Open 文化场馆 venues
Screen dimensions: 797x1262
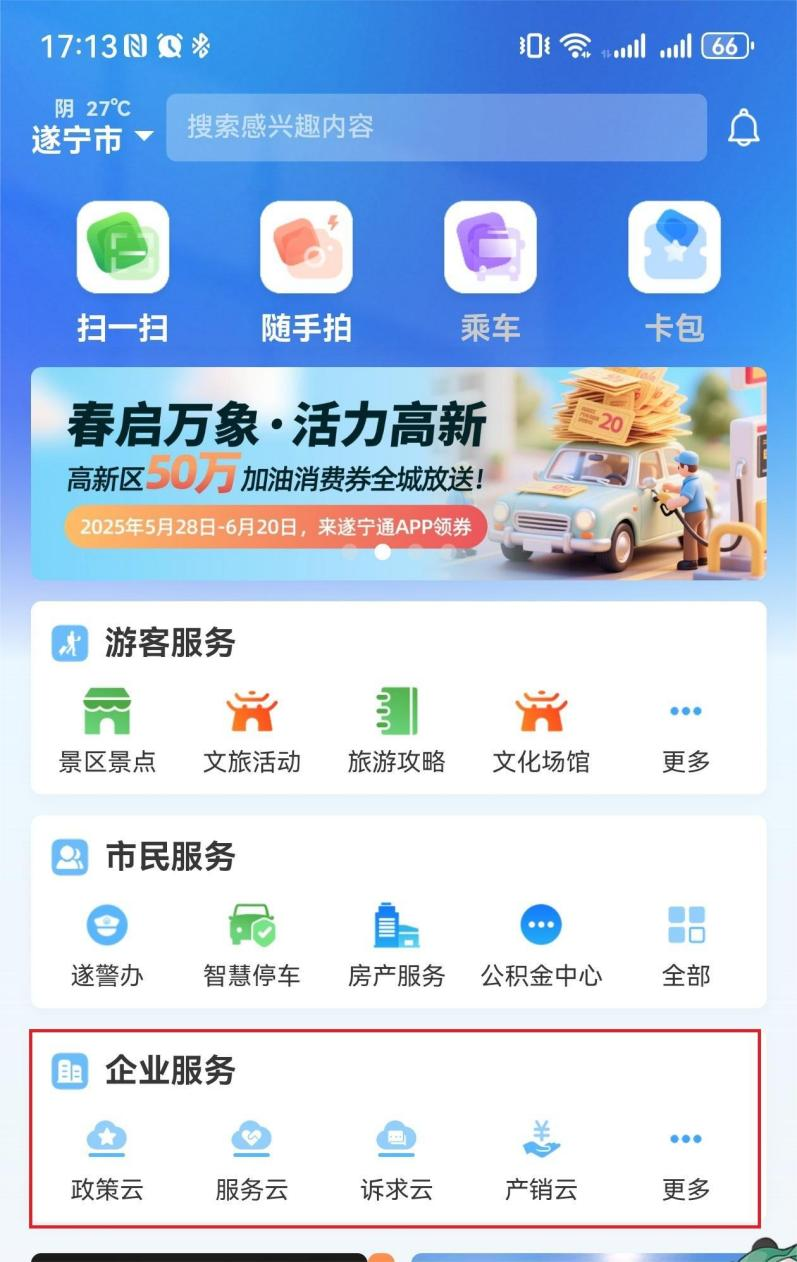tap(541, 730)
